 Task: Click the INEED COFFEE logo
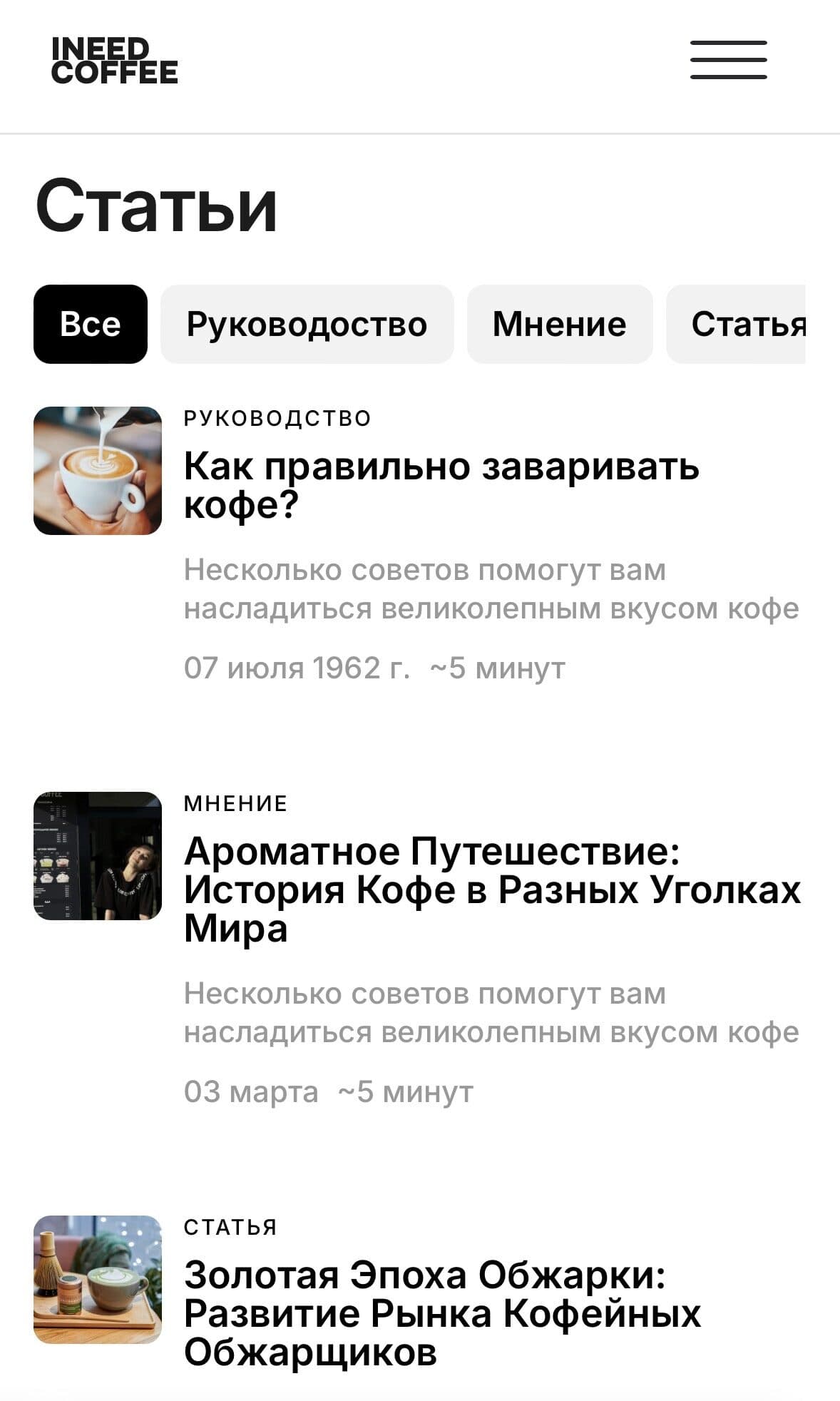114,60
